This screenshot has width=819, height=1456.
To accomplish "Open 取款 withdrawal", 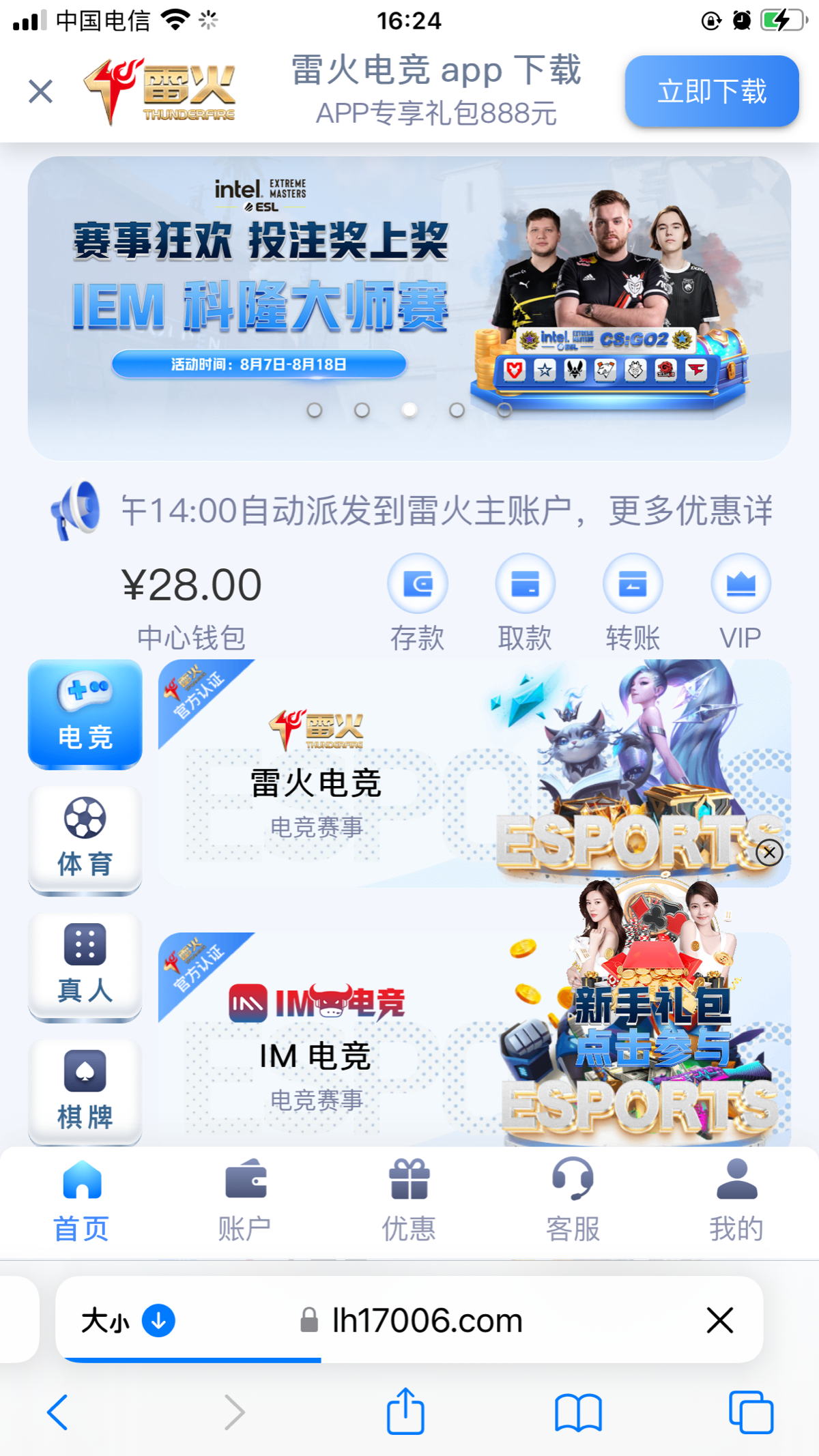I will pyautogui.click(x=525, y=585).
